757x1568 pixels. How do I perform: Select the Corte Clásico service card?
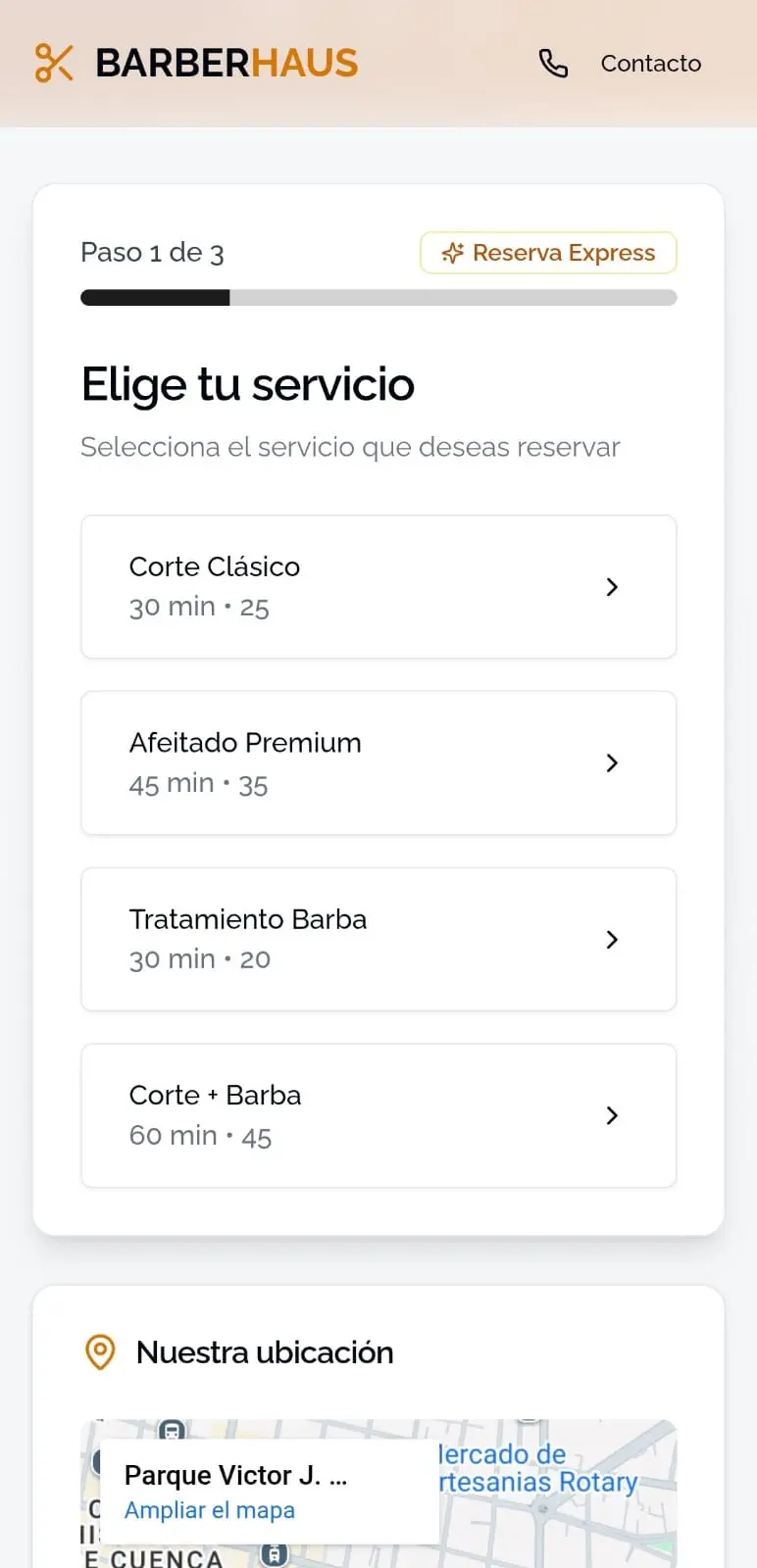tap(378, 587)
